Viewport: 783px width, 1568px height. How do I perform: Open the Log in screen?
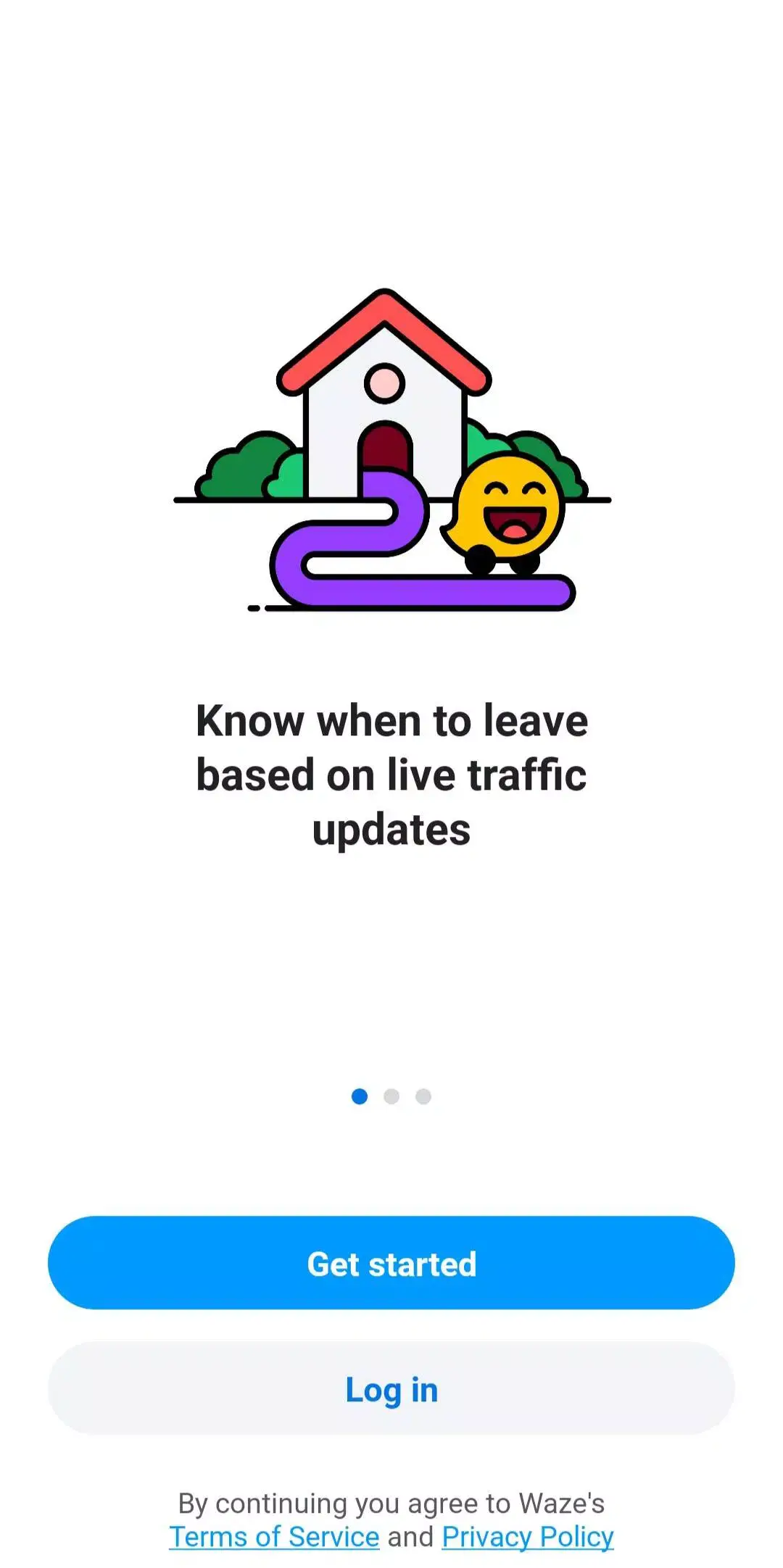tap(391, 1390)
